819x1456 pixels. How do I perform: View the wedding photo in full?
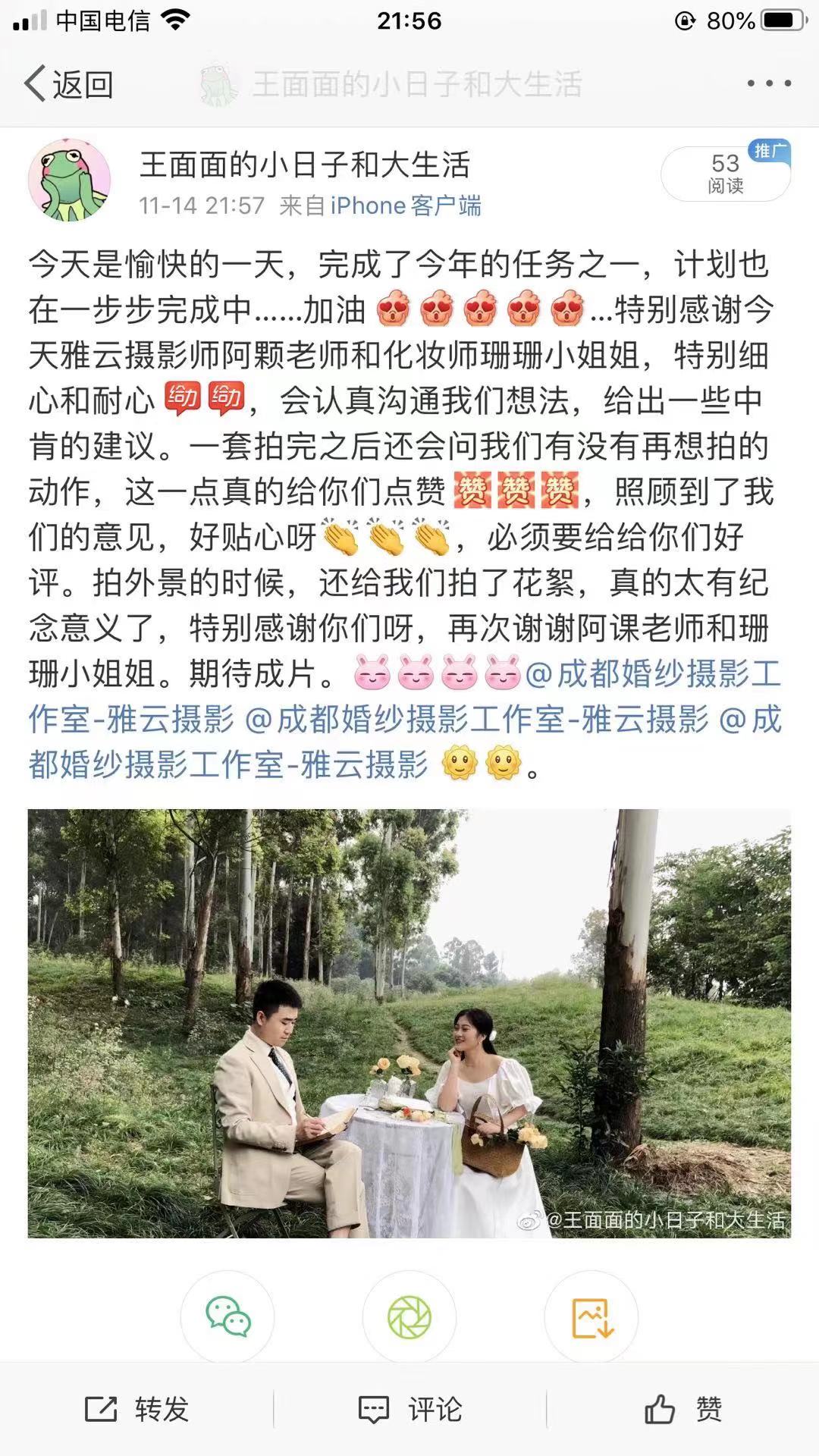(x=409, y=1024)
